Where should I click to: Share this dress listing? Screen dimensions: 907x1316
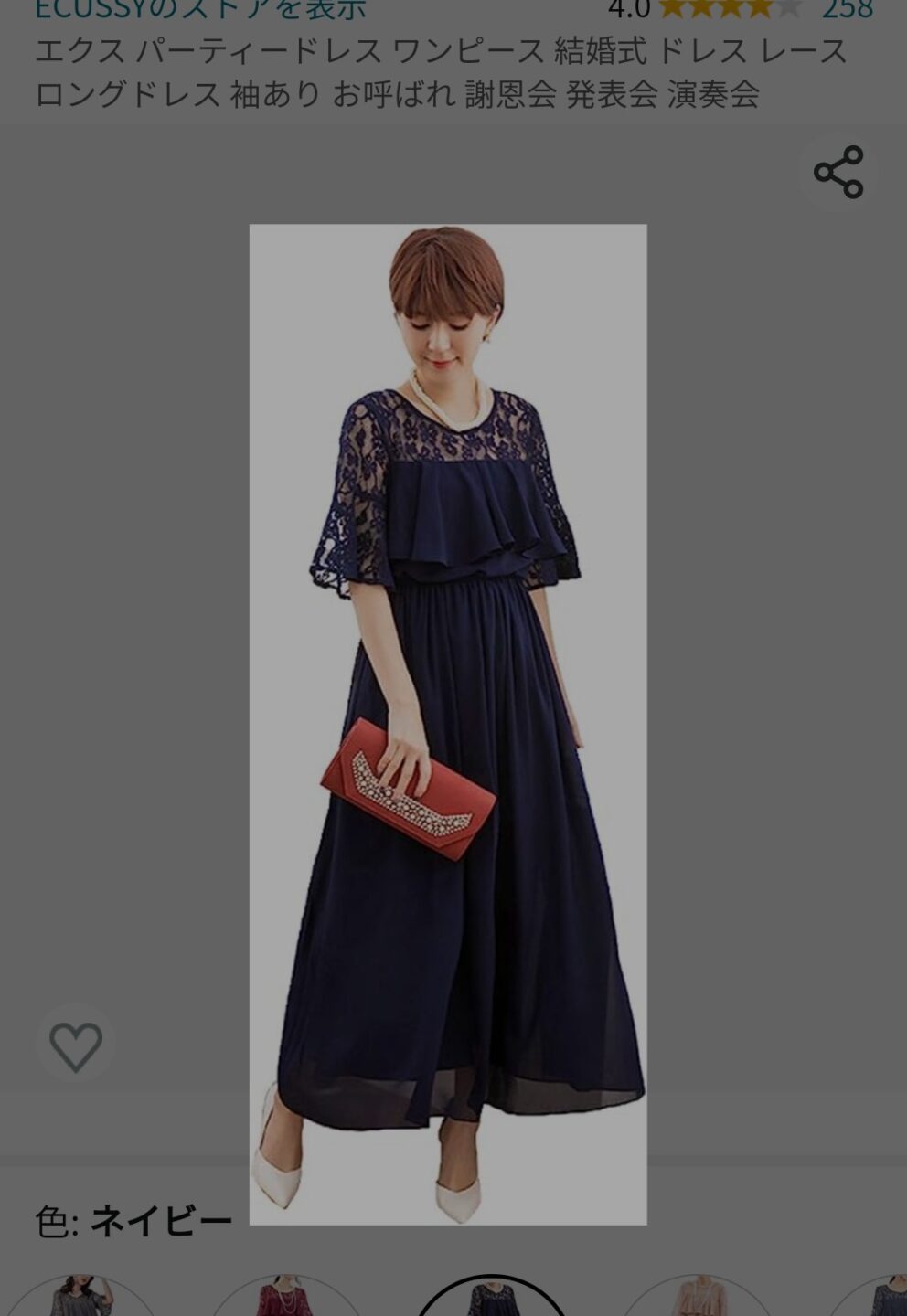click(838, 172)
